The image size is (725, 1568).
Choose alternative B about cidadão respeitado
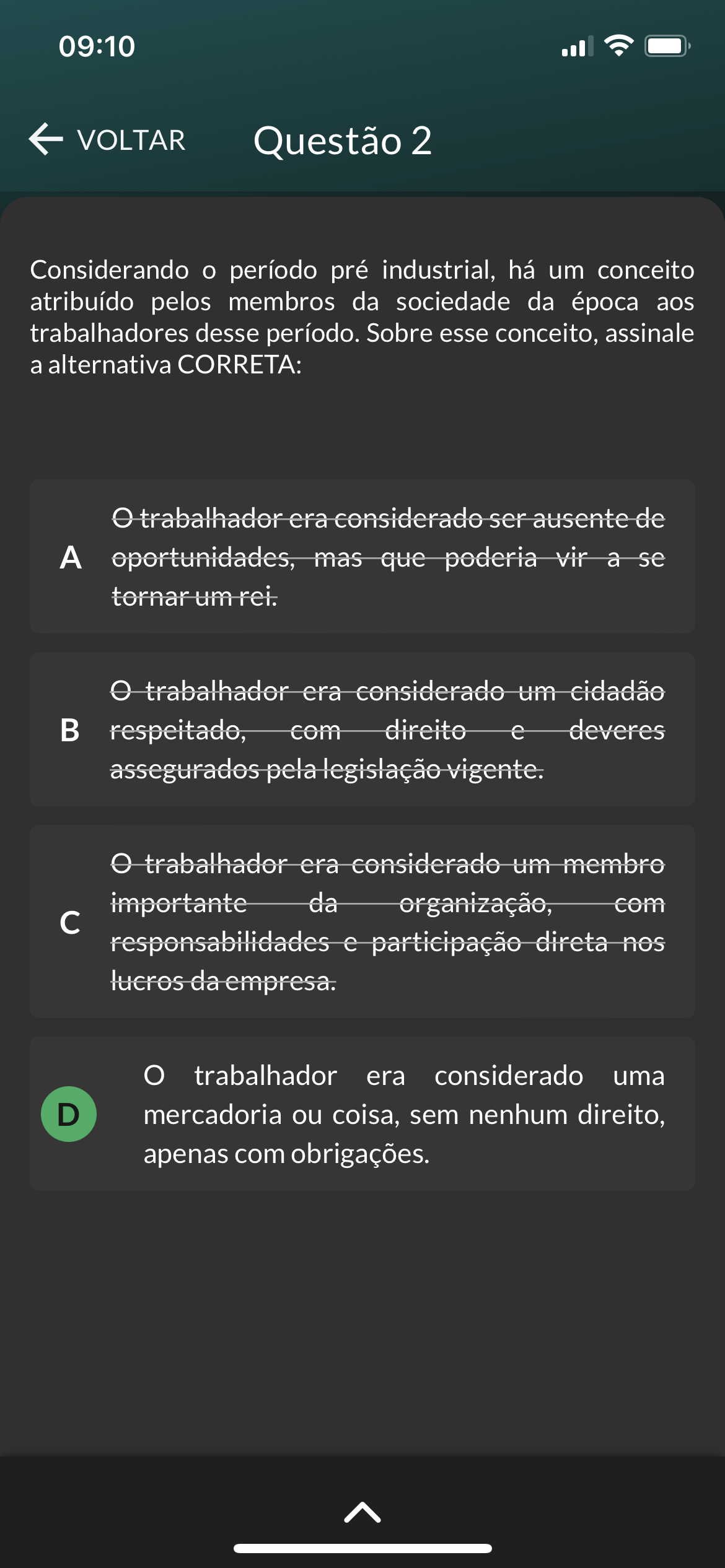(362, 729)
